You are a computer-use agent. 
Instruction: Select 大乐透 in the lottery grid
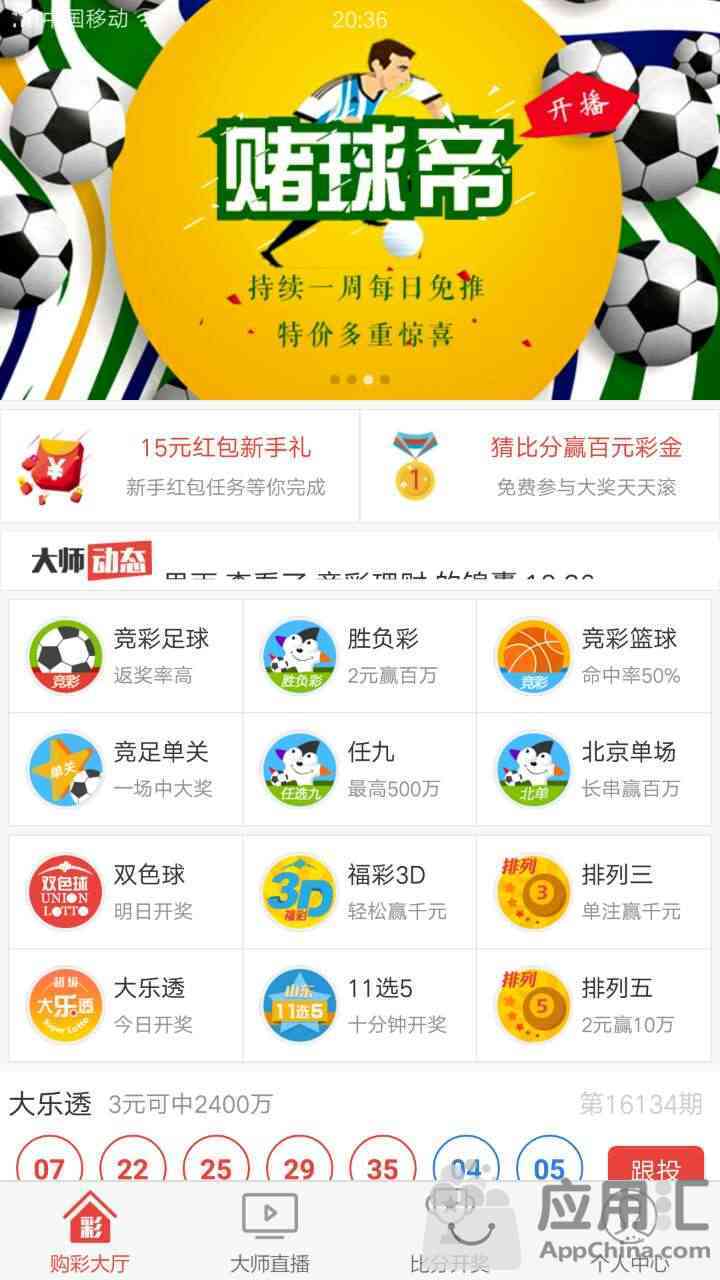(126, 1005)
